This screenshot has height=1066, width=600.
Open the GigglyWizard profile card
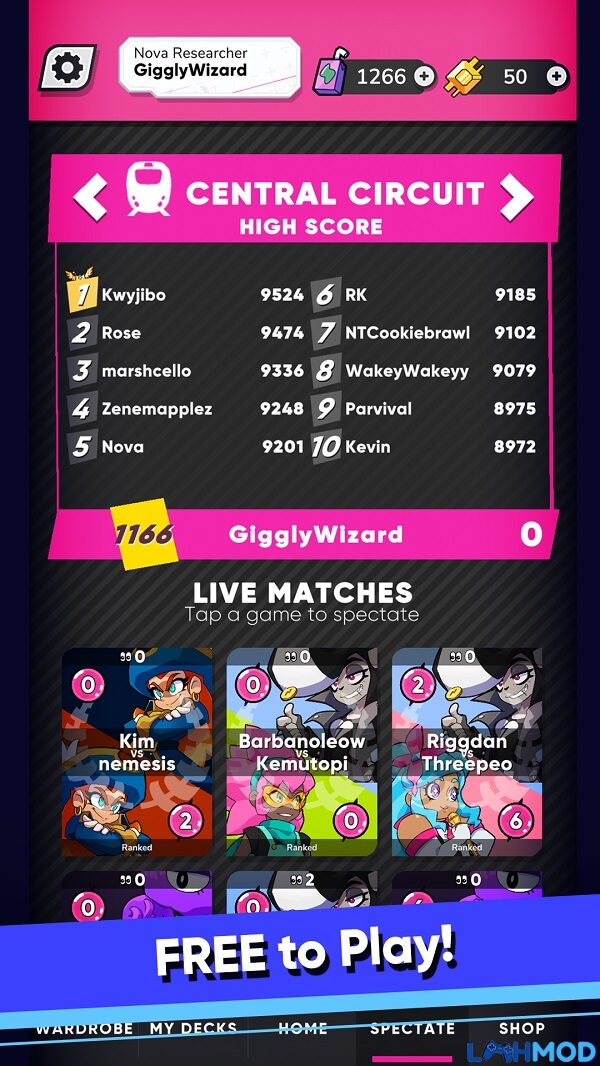[210, 67]
